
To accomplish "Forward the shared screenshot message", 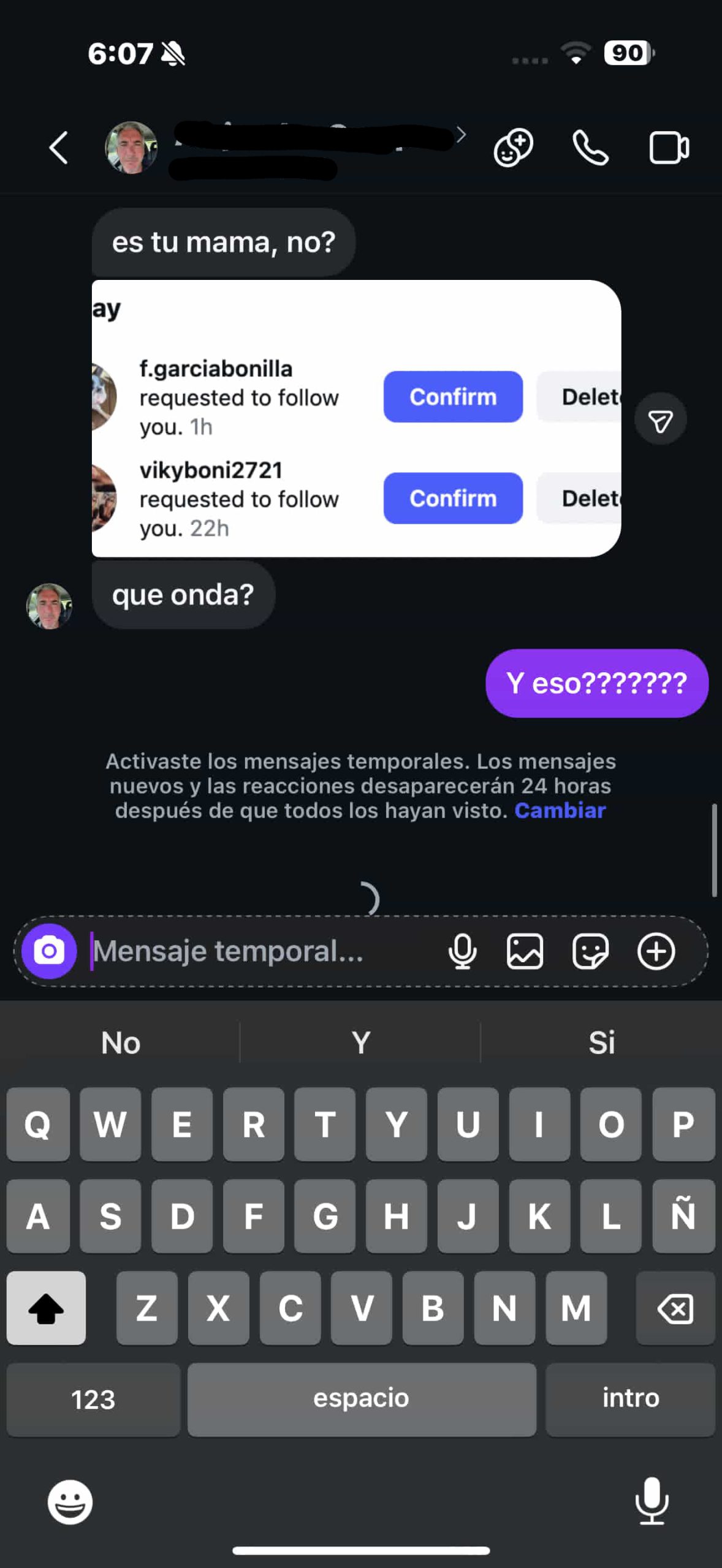I will point(660,420).
